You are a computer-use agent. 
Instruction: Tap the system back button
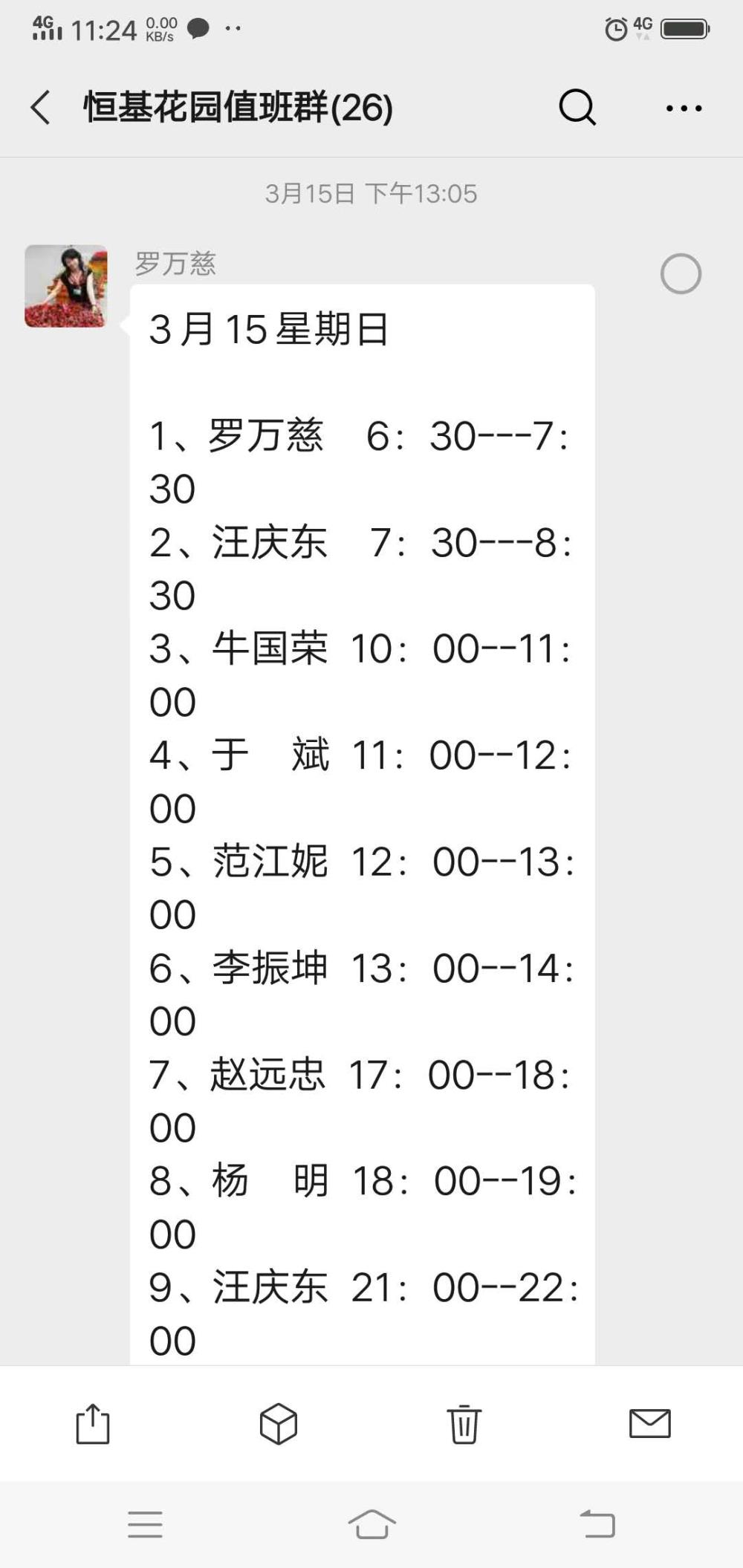[x=598, y=1524]
